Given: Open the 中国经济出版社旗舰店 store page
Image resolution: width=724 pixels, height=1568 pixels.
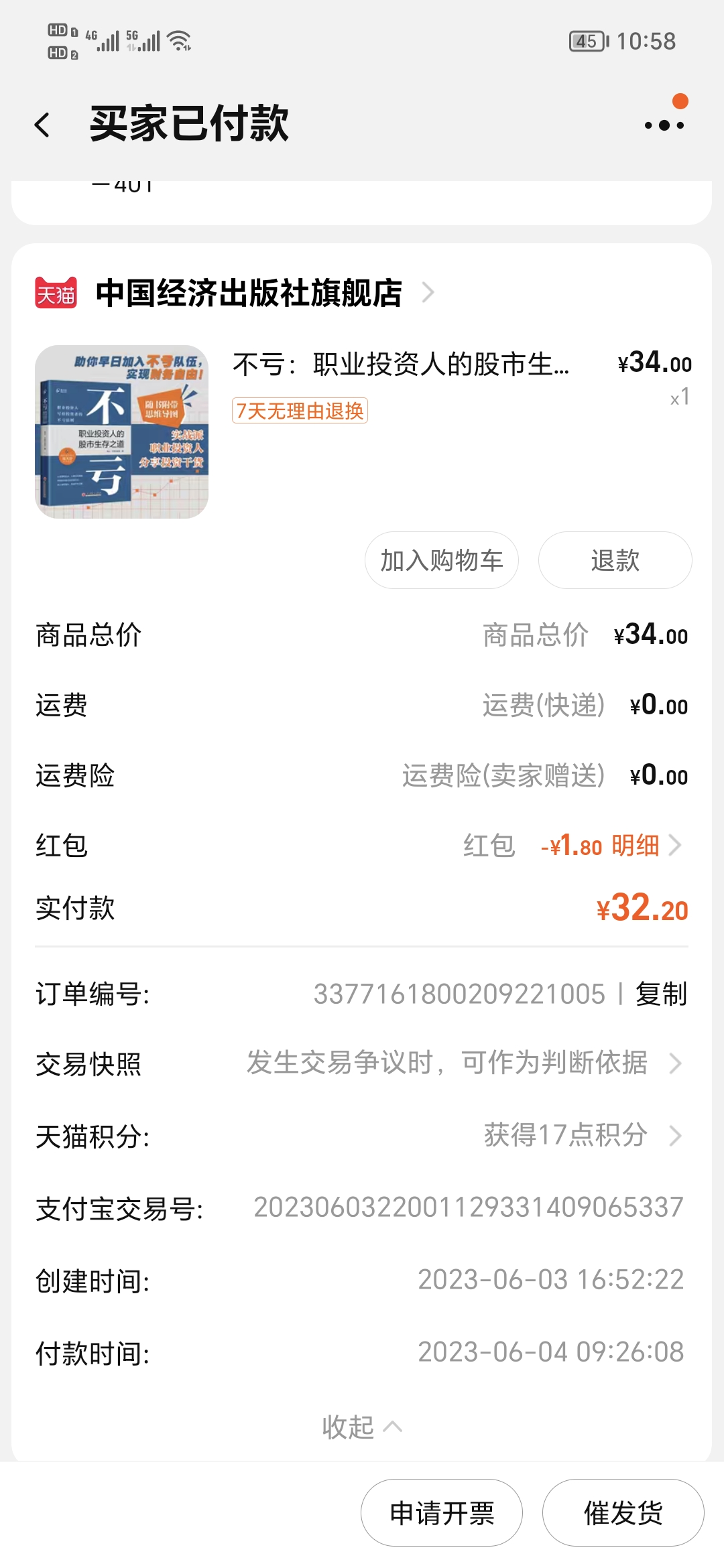Looking at the screenshot, I should click(249, 293).
